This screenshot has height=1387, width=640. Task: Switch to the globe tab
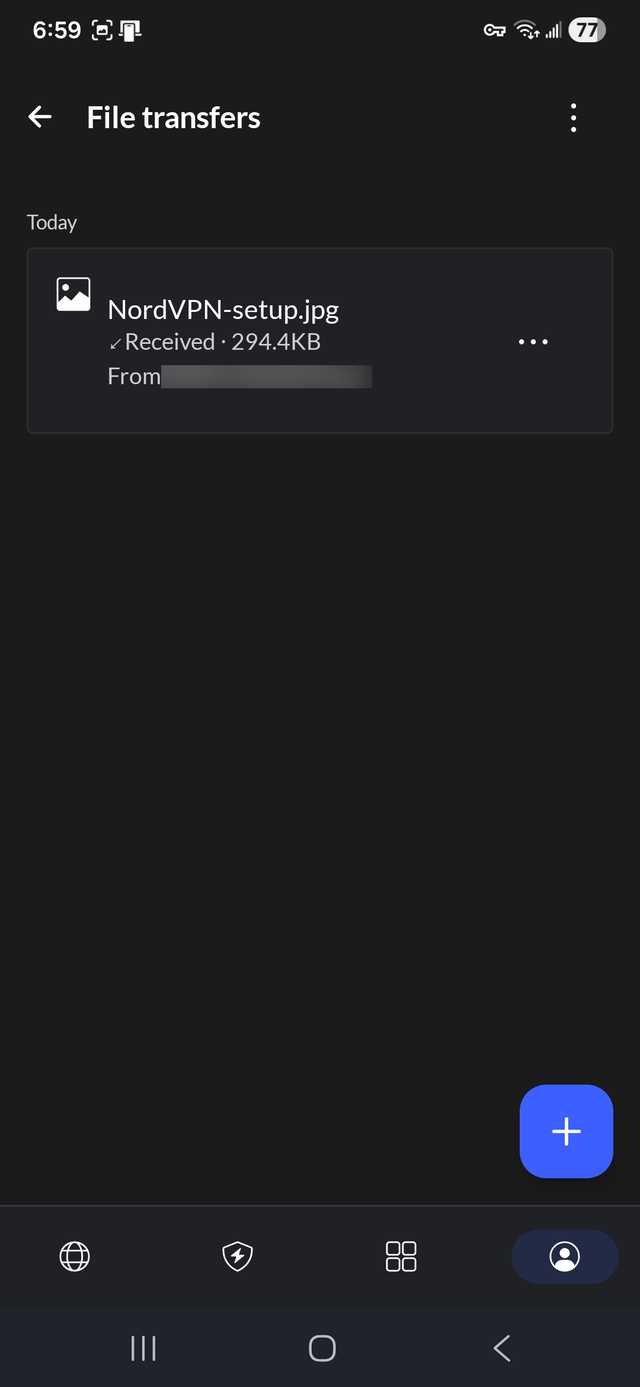tap(75, 1256)
